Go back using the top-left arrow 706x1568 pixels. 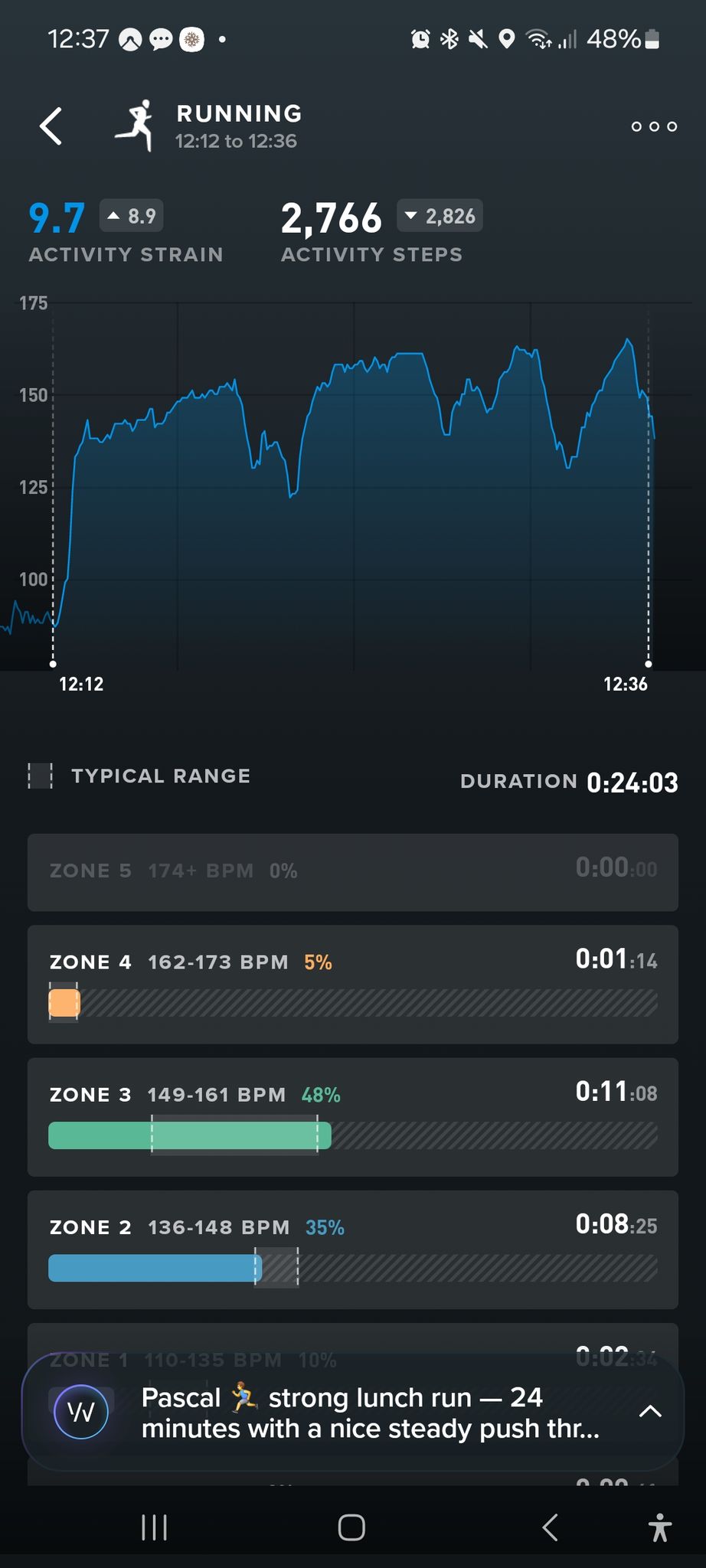tap(51, 126)
